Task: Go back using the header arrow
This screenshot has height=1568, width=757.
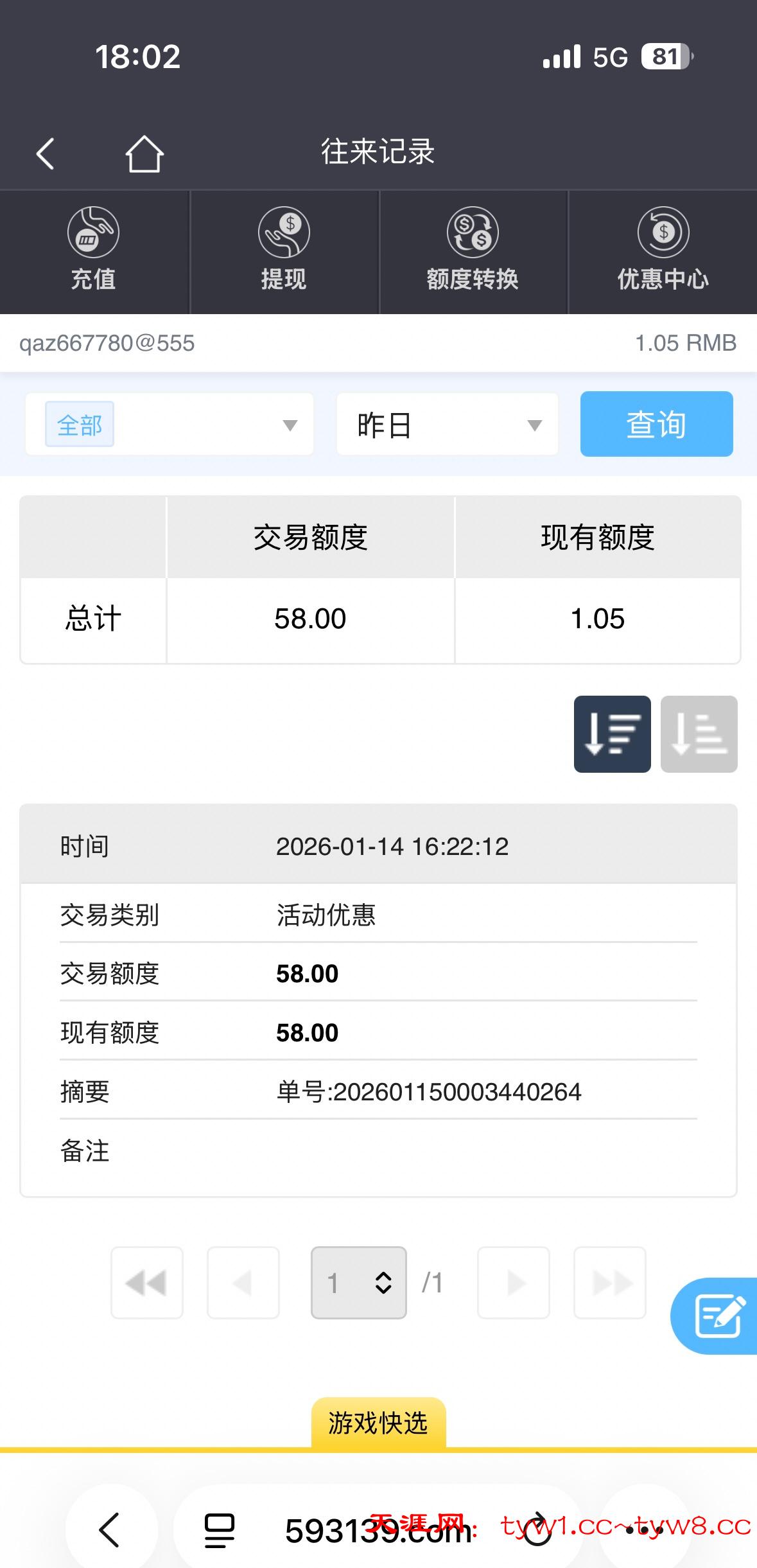Action: [45, 154]
